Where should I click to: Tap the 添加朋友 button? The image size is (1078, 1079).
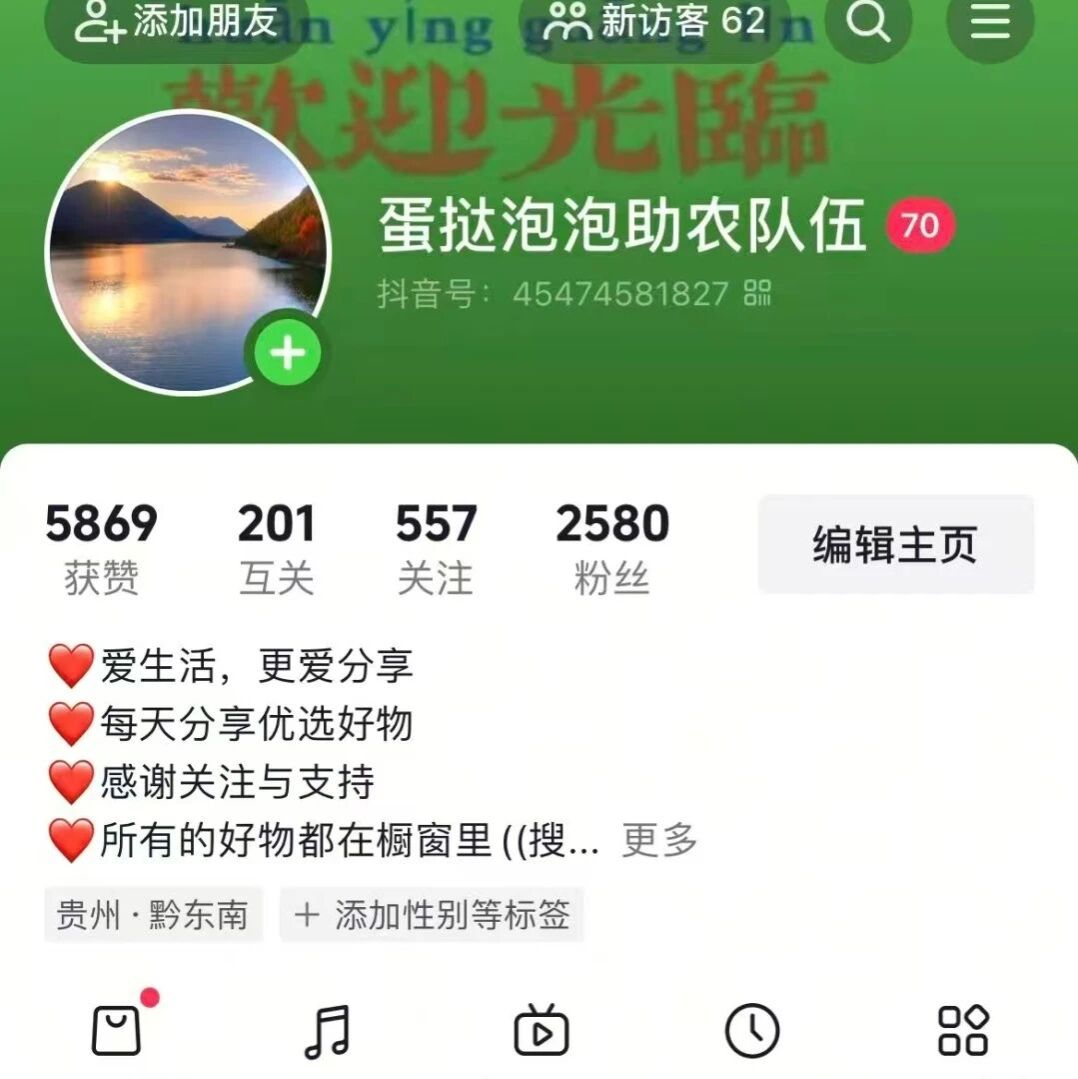coord(176,22)
